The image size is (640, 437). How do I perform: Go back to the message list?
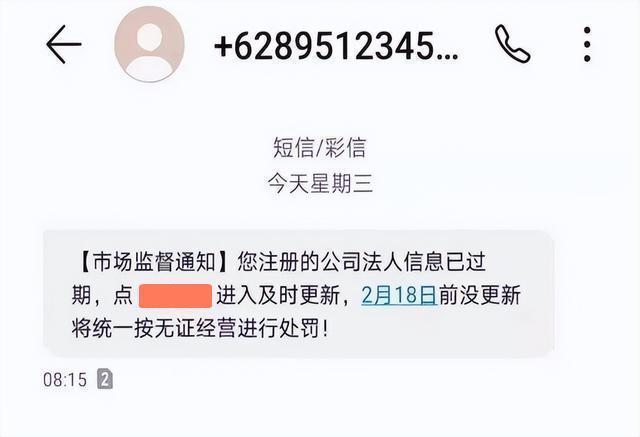coord(63,45)
